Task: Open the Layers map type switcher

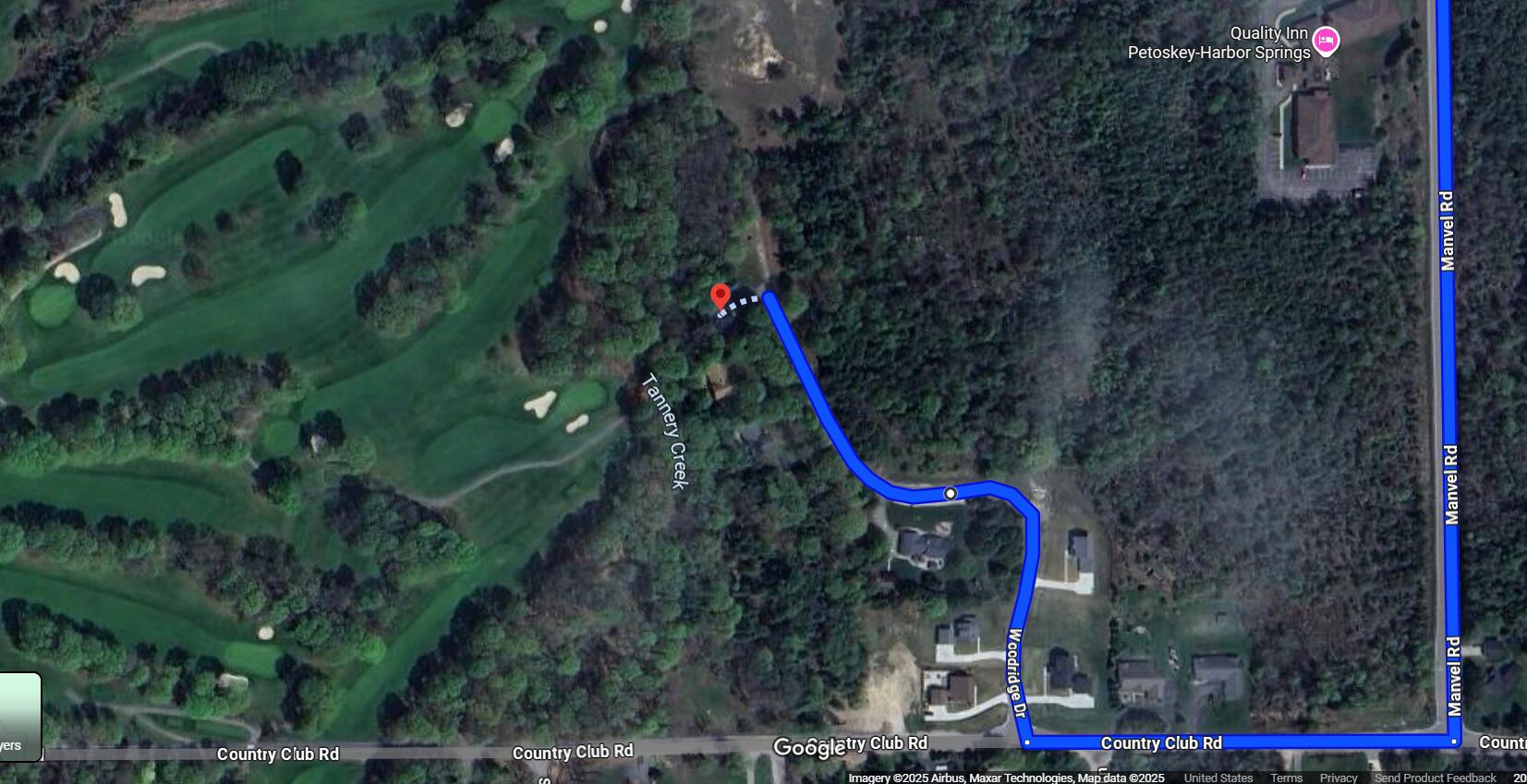Action: tap(19, 717)
